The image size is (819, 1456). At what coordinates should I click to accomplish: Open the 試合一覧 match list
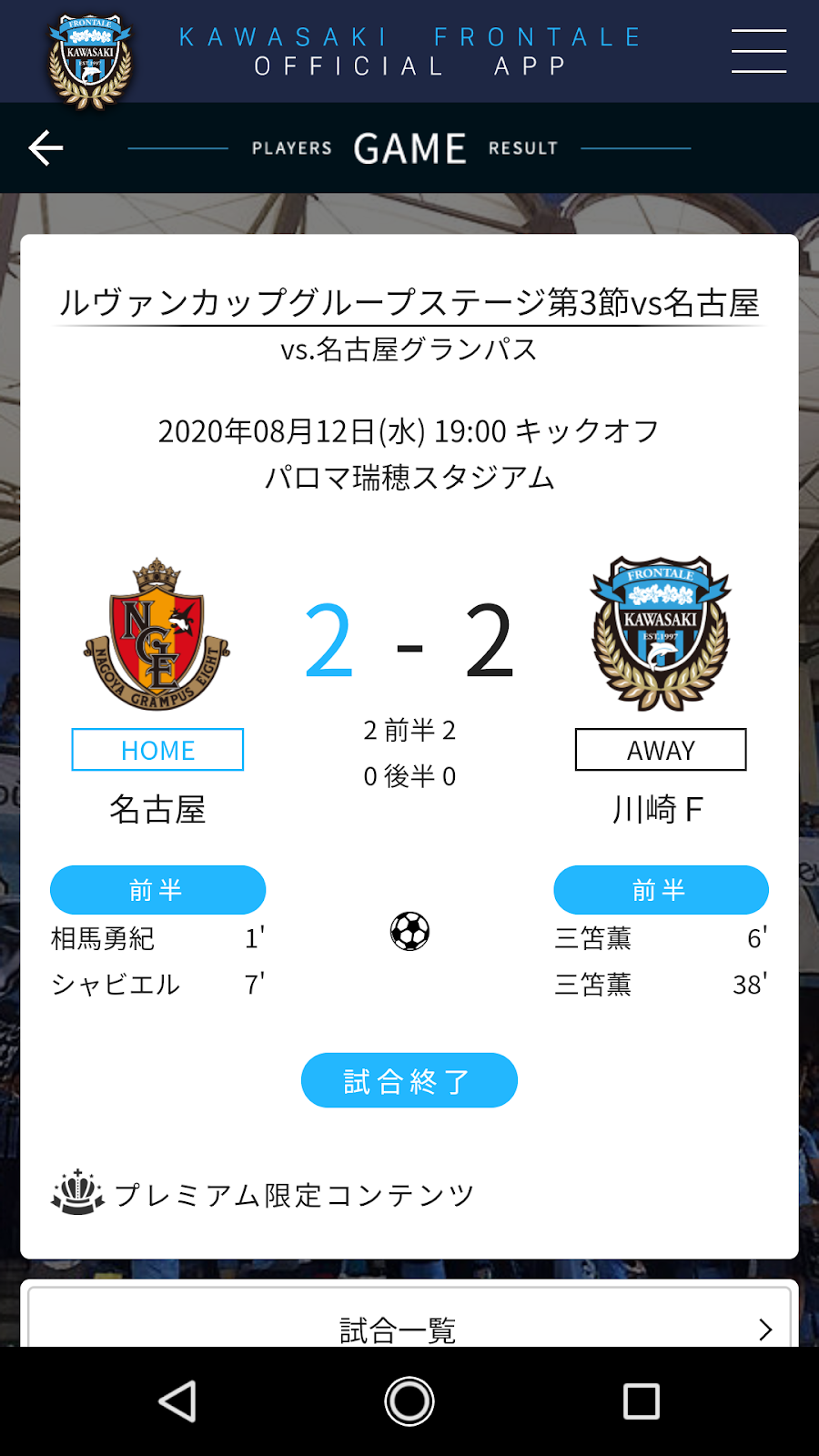click(409, 1318)
